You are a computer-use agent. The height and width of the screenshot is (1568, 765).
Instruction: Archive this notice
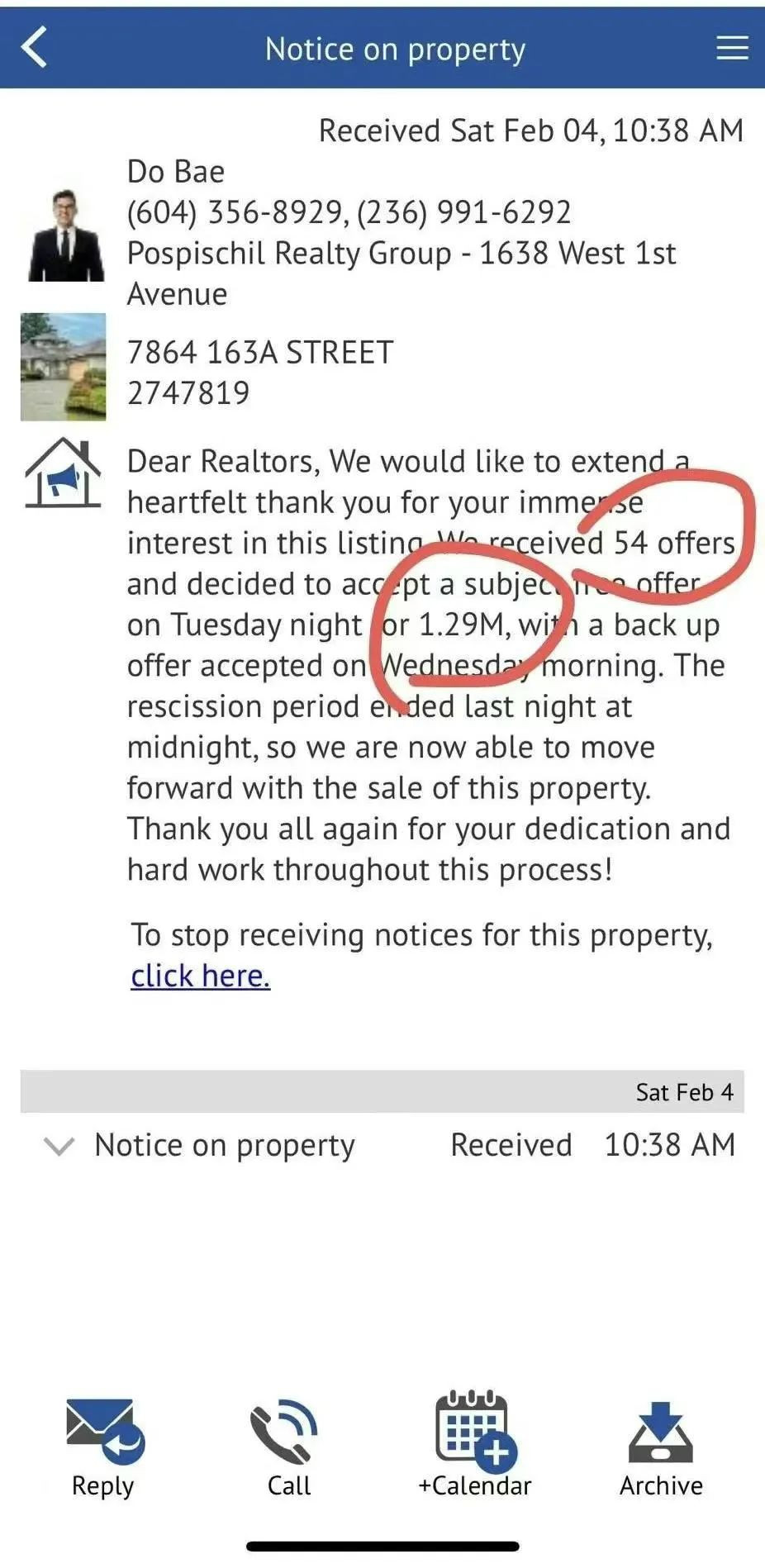pos(661,1447)
